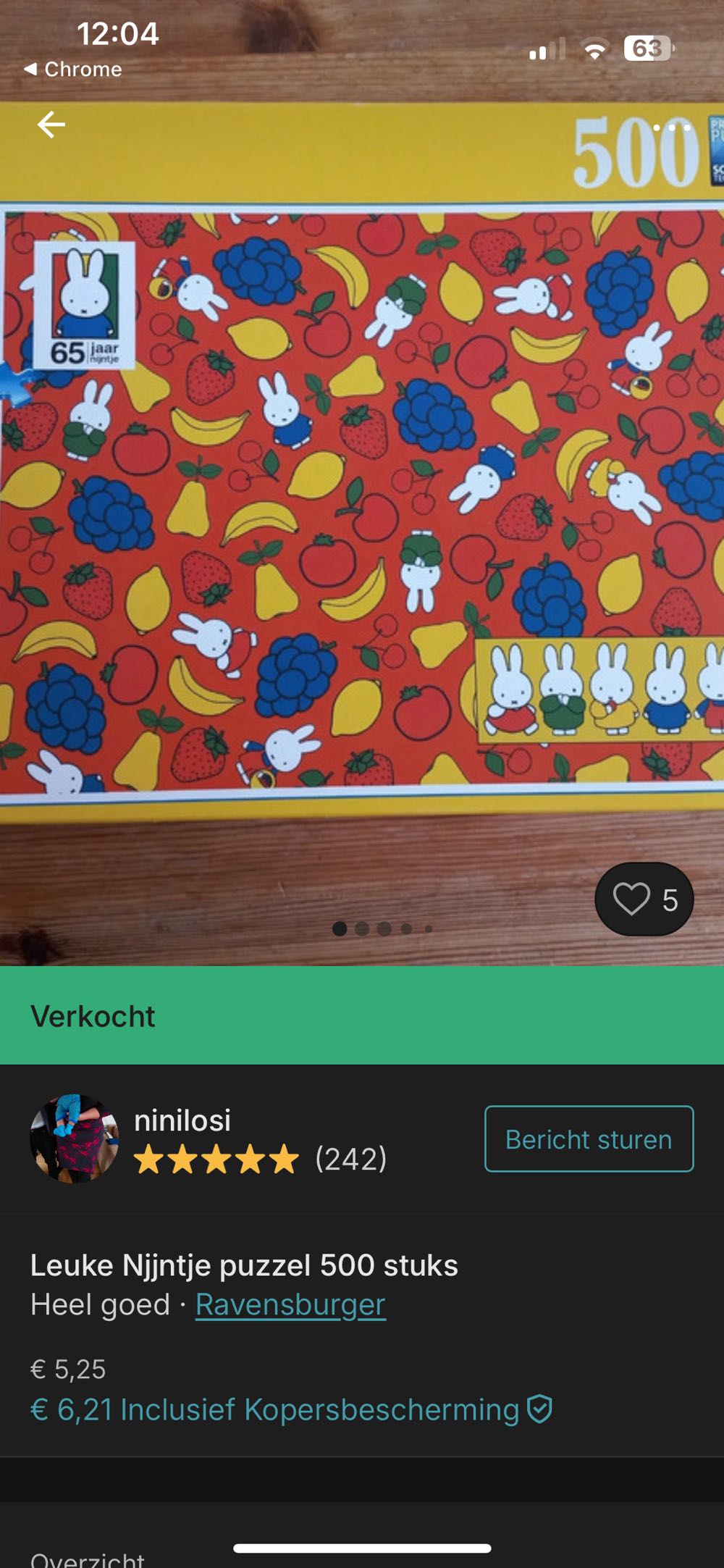Tap the heart to favorite the puzzle

coord(633,898)
